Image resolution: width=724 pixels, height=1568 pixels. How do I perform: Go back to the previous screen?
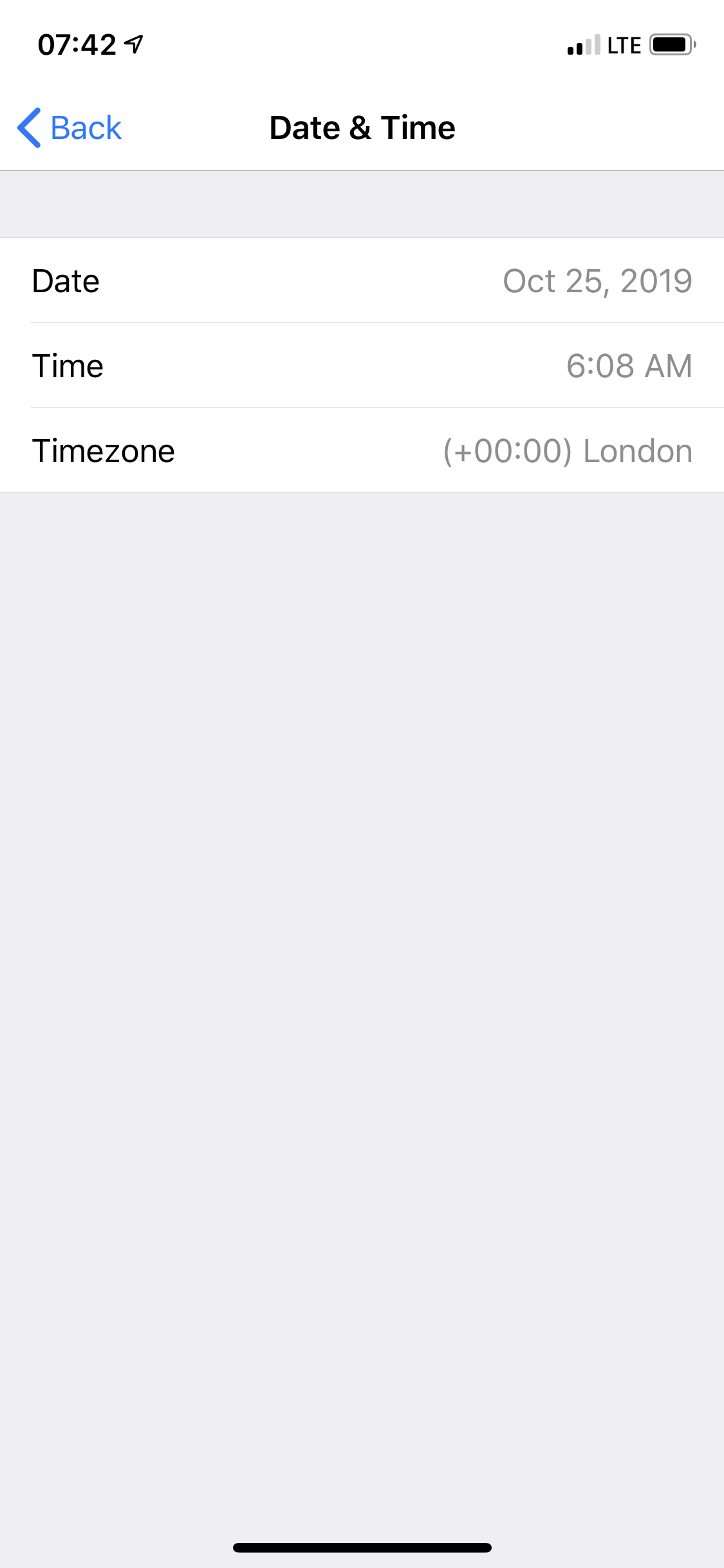(70, 127)
